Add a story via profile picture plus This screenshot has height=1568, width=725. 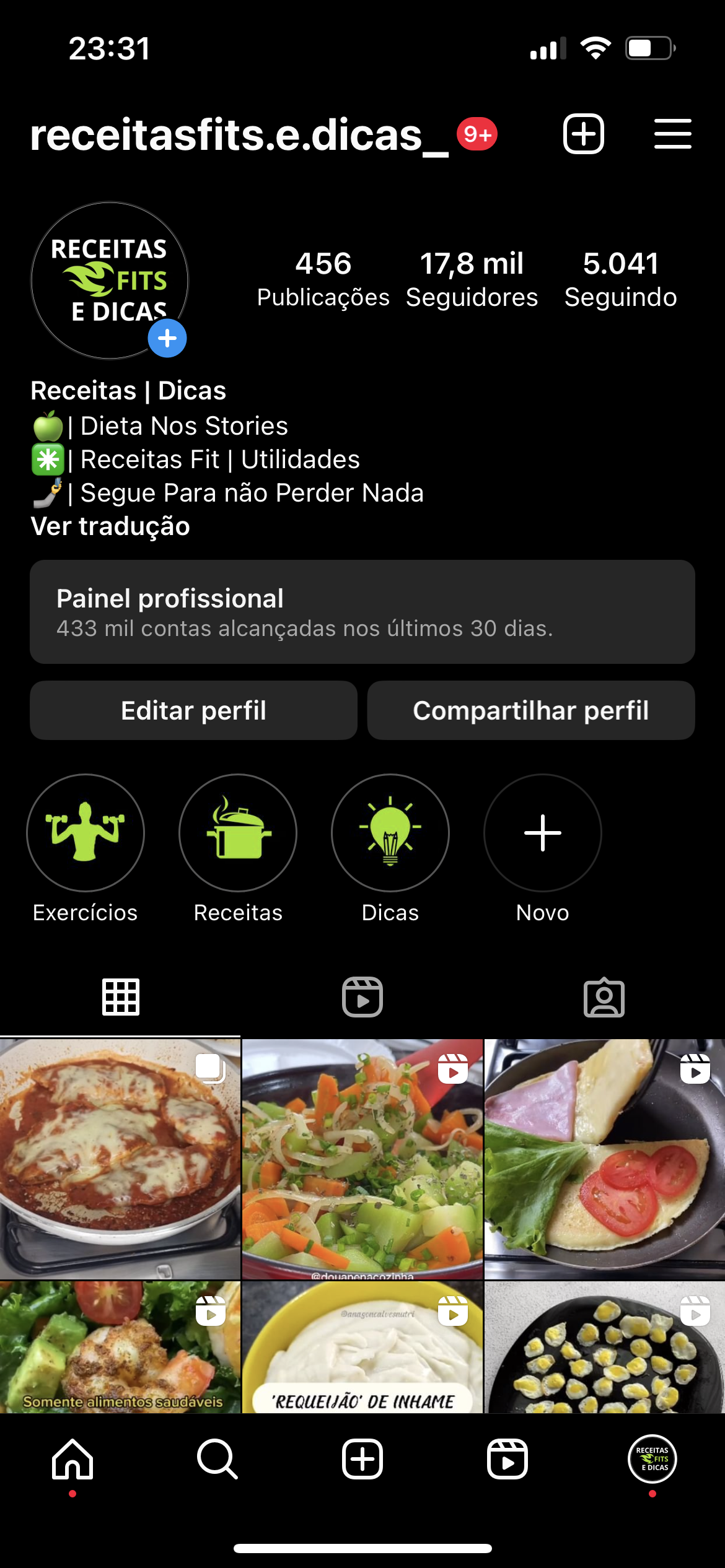[167, 339]
